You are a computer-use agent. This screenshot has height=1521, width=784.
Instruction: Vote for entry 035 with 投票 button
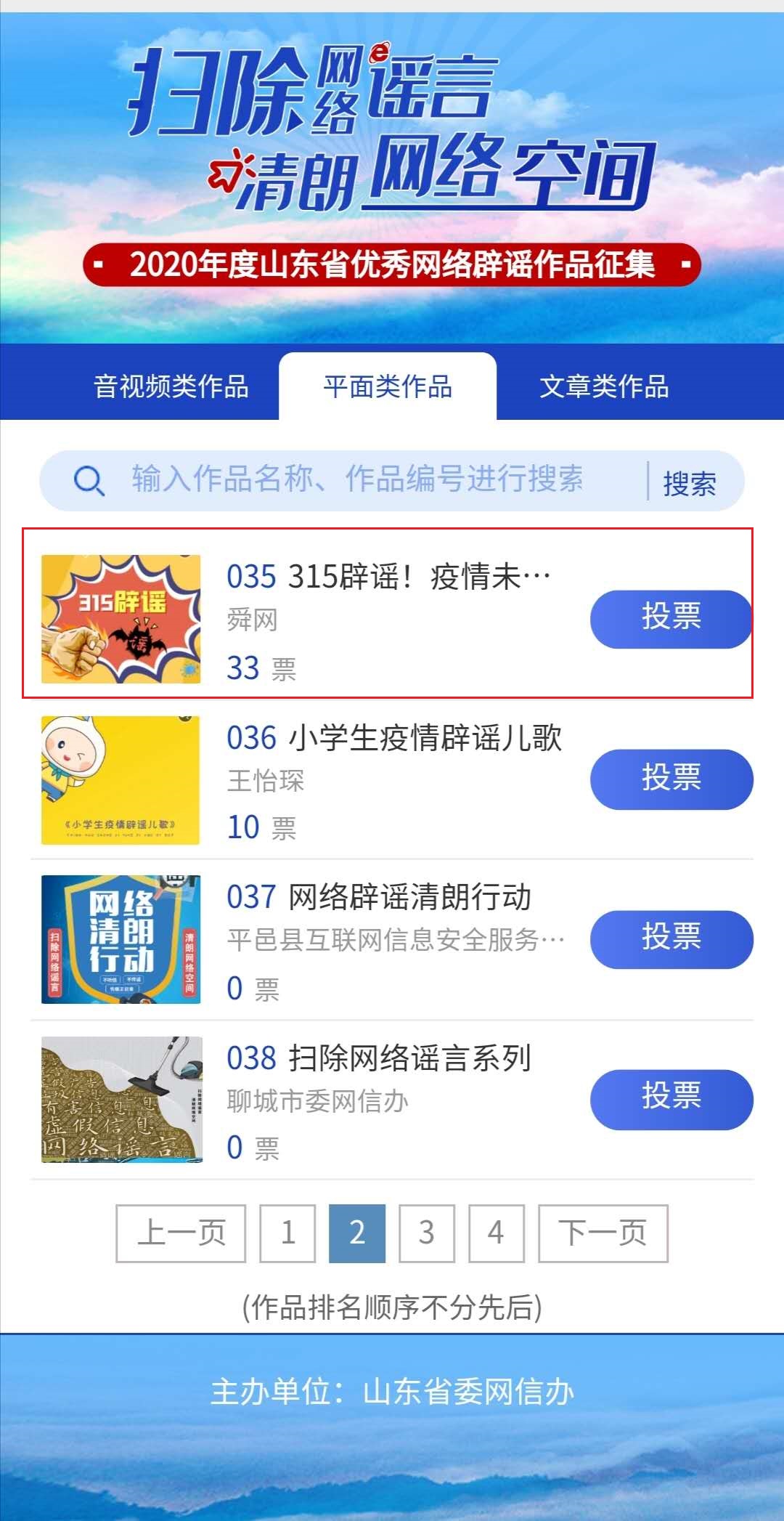click(x=670, y=619)
